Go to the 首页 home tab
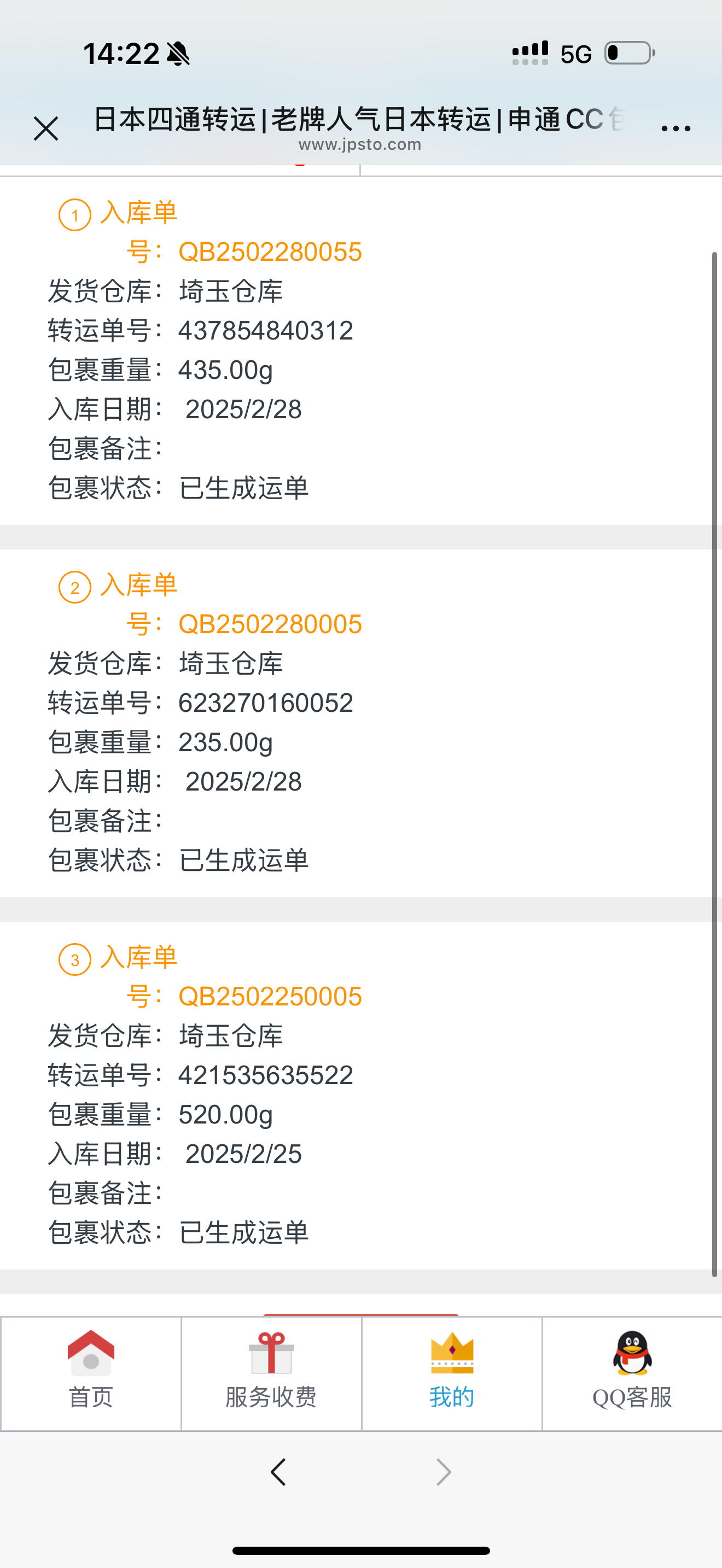 (91, 1373)
